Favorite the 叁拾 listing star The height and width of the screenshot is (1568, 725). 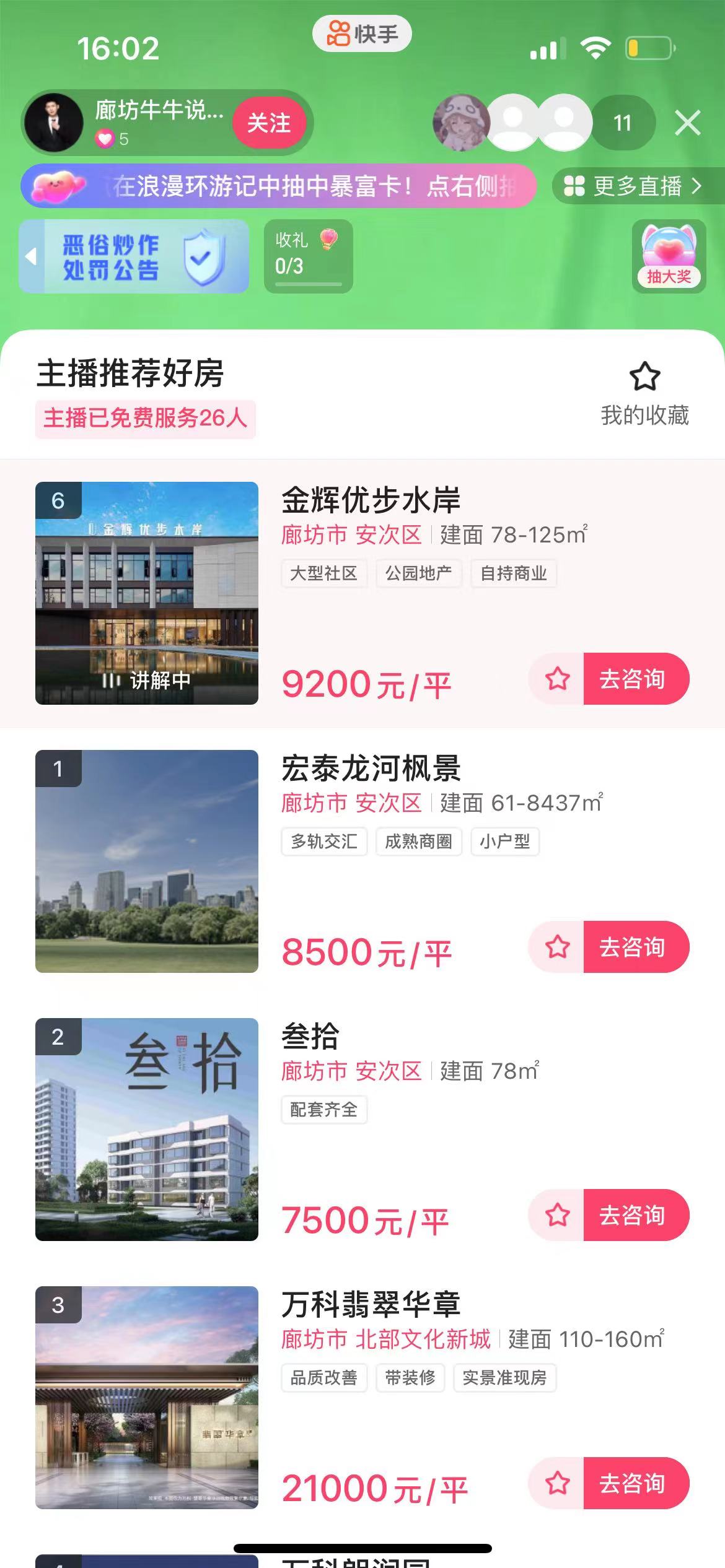558,1215
